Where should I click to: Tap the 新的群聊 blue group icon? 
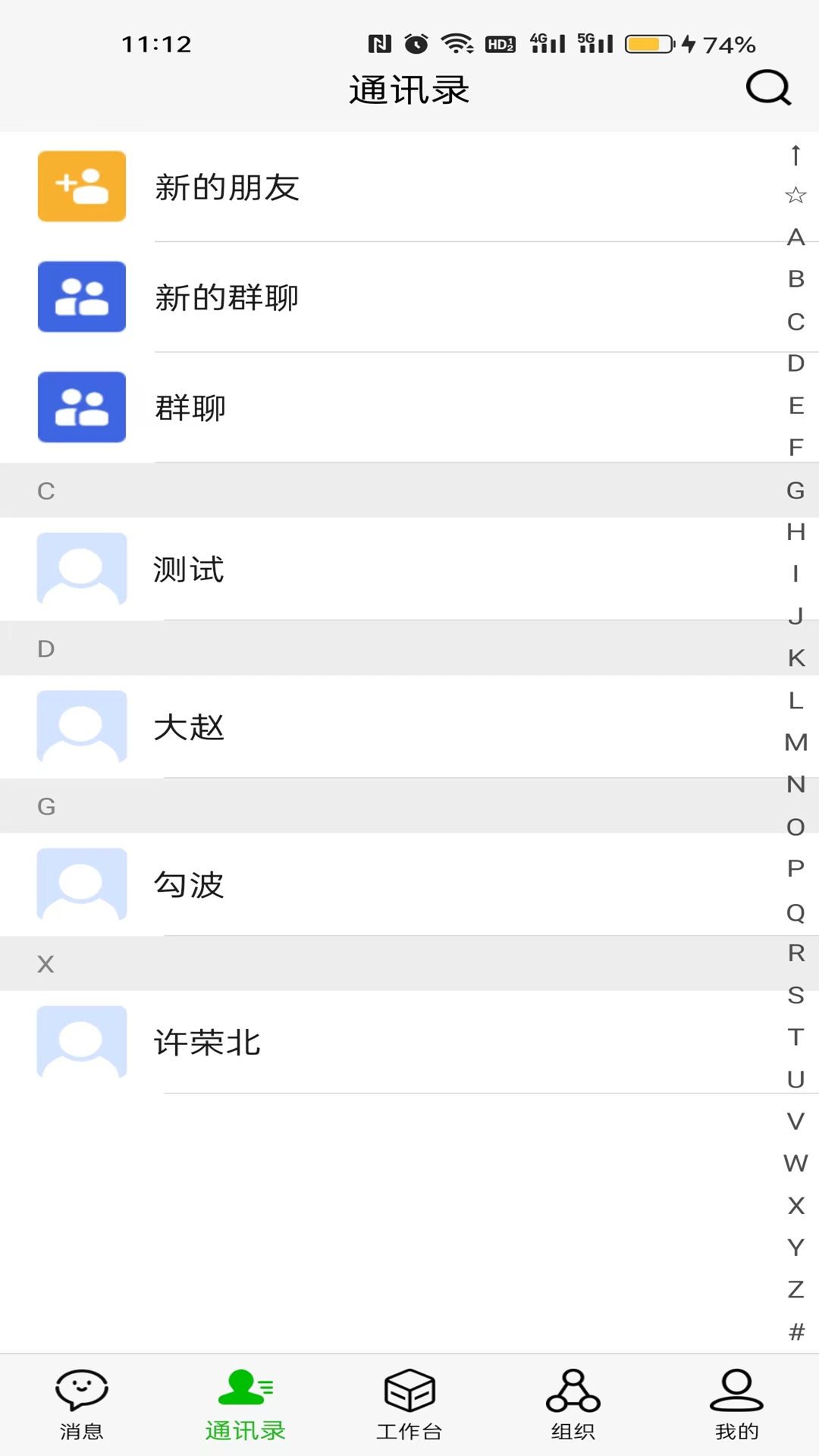81,297
